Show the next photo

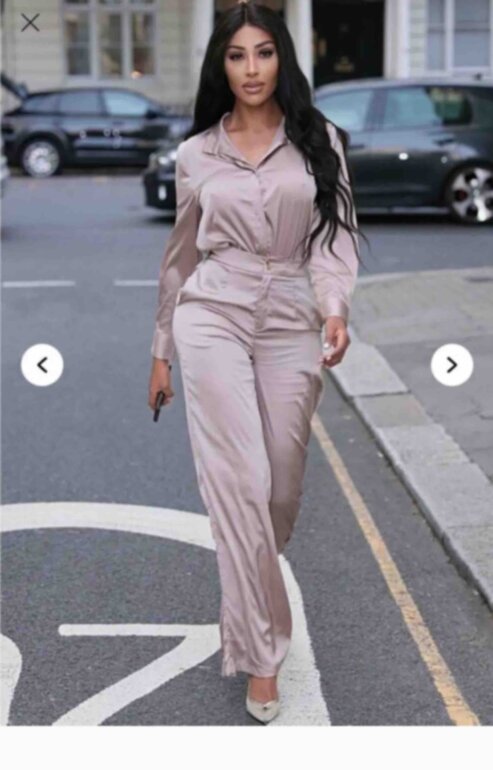point(452,365)
